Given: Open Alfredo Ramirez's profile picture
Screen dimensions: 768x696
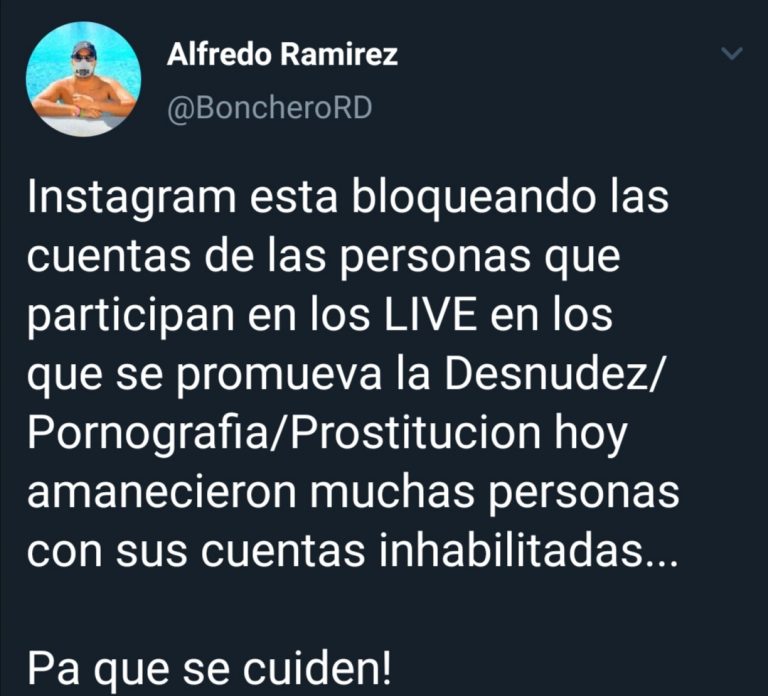Looking at the screenshot, I should (x=81, y=80).
